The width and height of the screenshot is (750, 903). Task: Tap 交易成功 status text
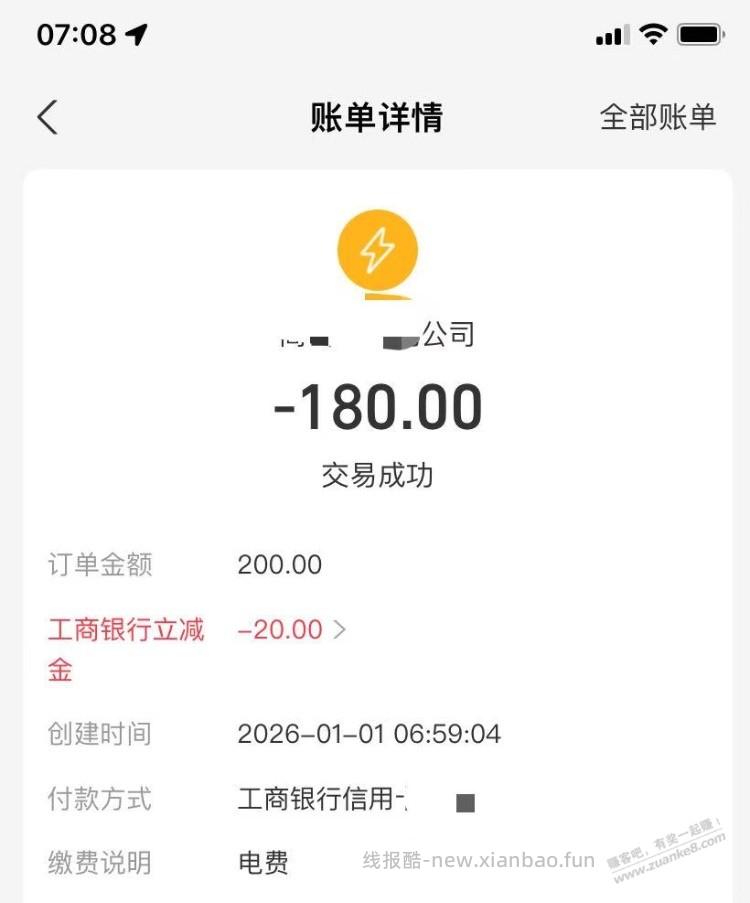[x=377, y=476]
